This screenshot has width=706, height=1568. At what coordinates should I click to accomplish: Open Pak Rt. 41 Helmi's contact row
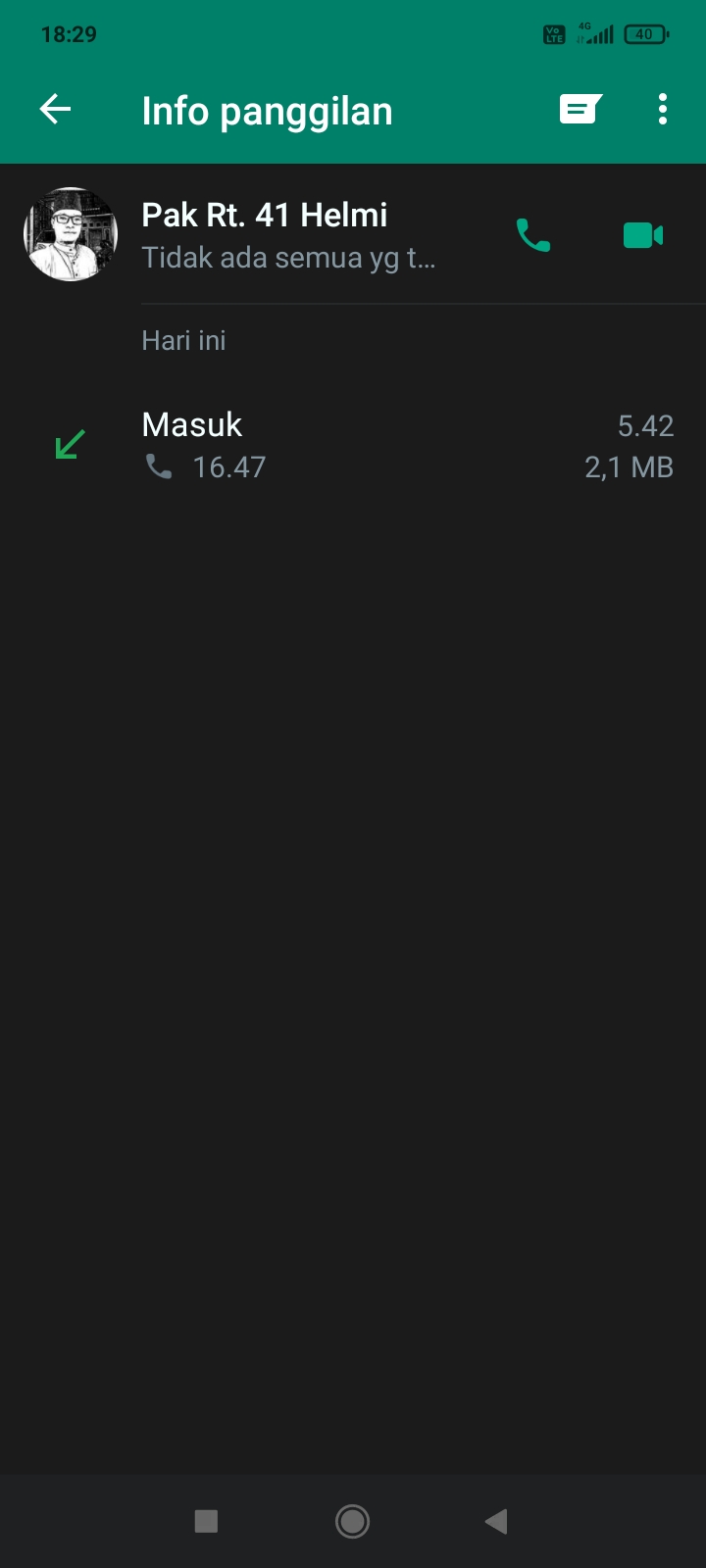tap(294, 235)
